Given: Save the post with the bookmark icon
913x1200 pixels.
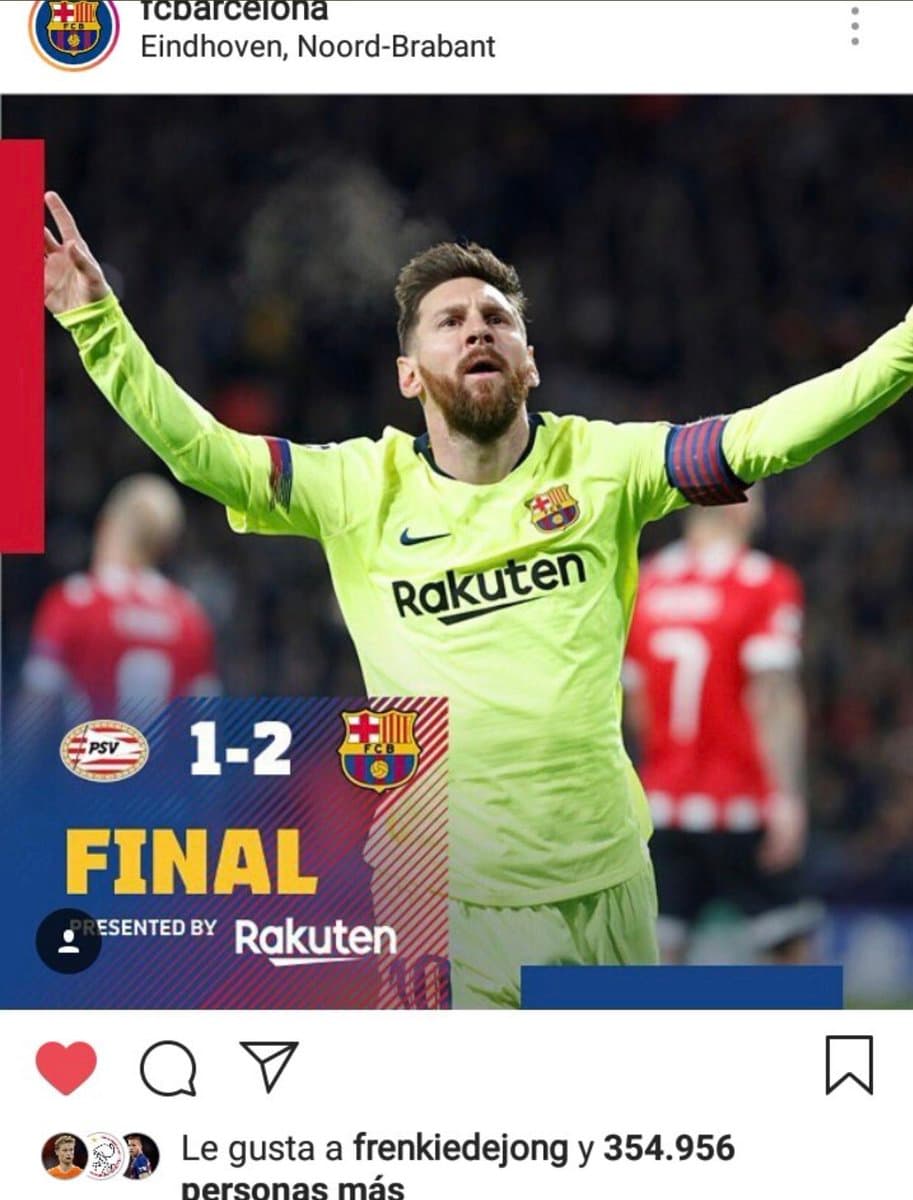Looking at the screenshot, I should [849, 1065].
